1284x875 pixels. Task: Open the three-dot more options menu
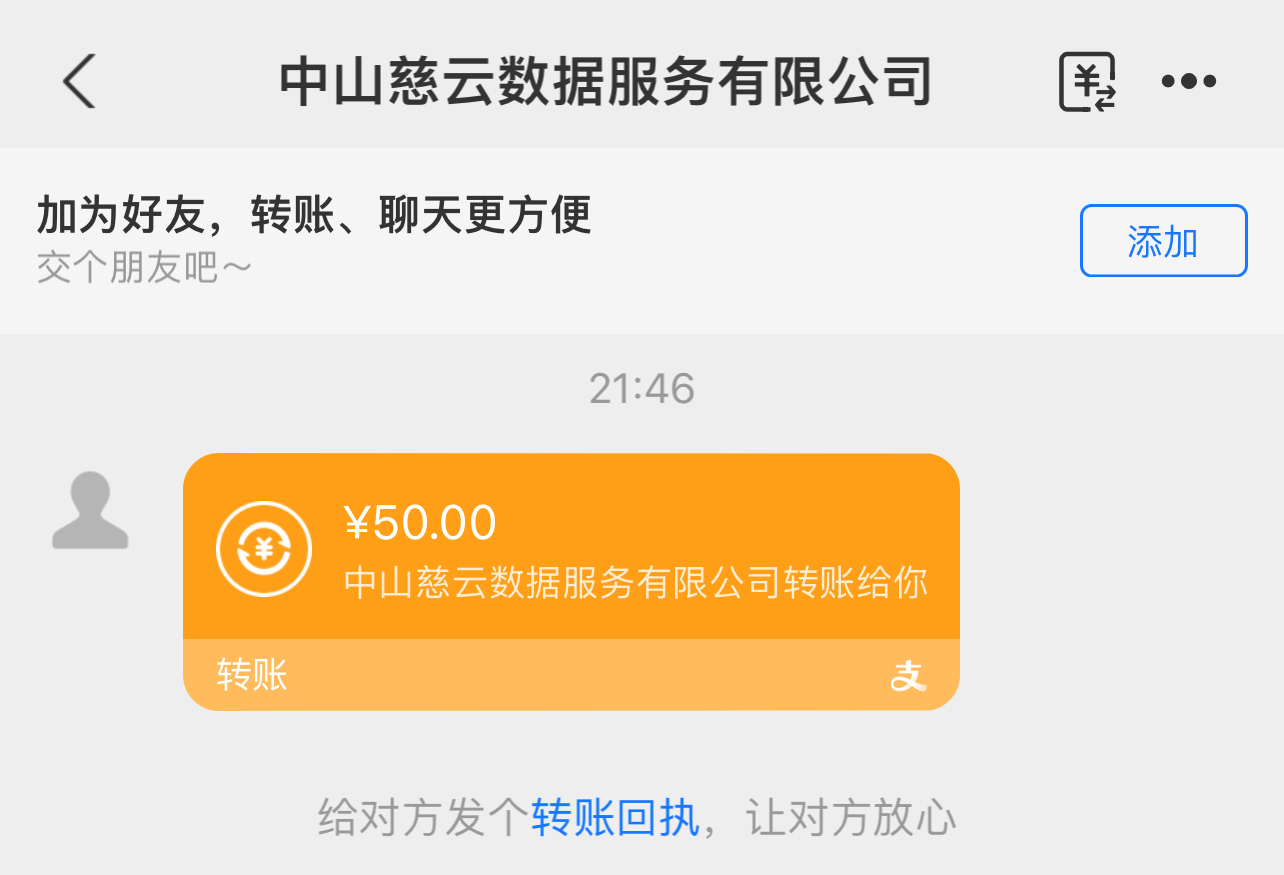pyautogui.click(x=1189, y=81)
